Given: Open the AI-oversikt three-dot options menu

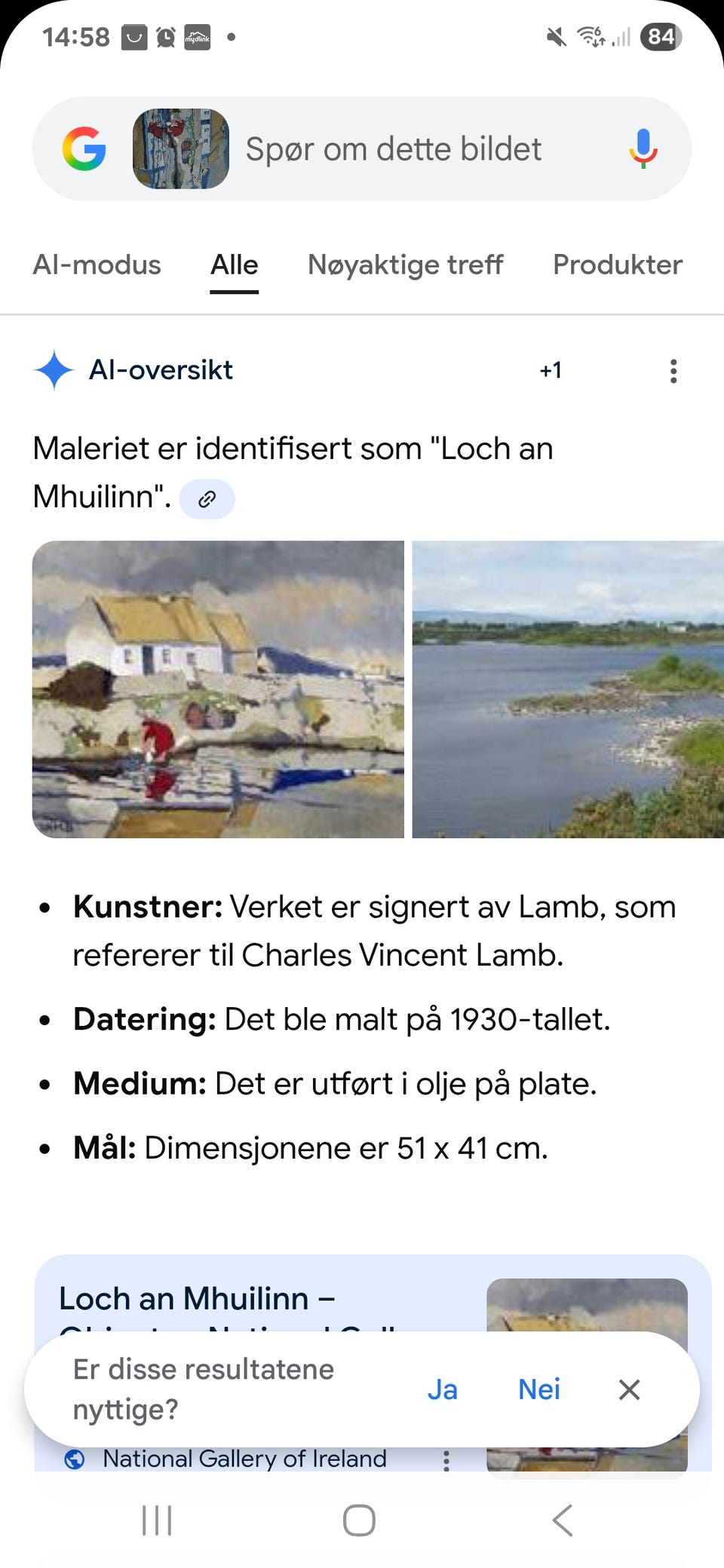Looking at the screenshot, I should coord(673,370).
